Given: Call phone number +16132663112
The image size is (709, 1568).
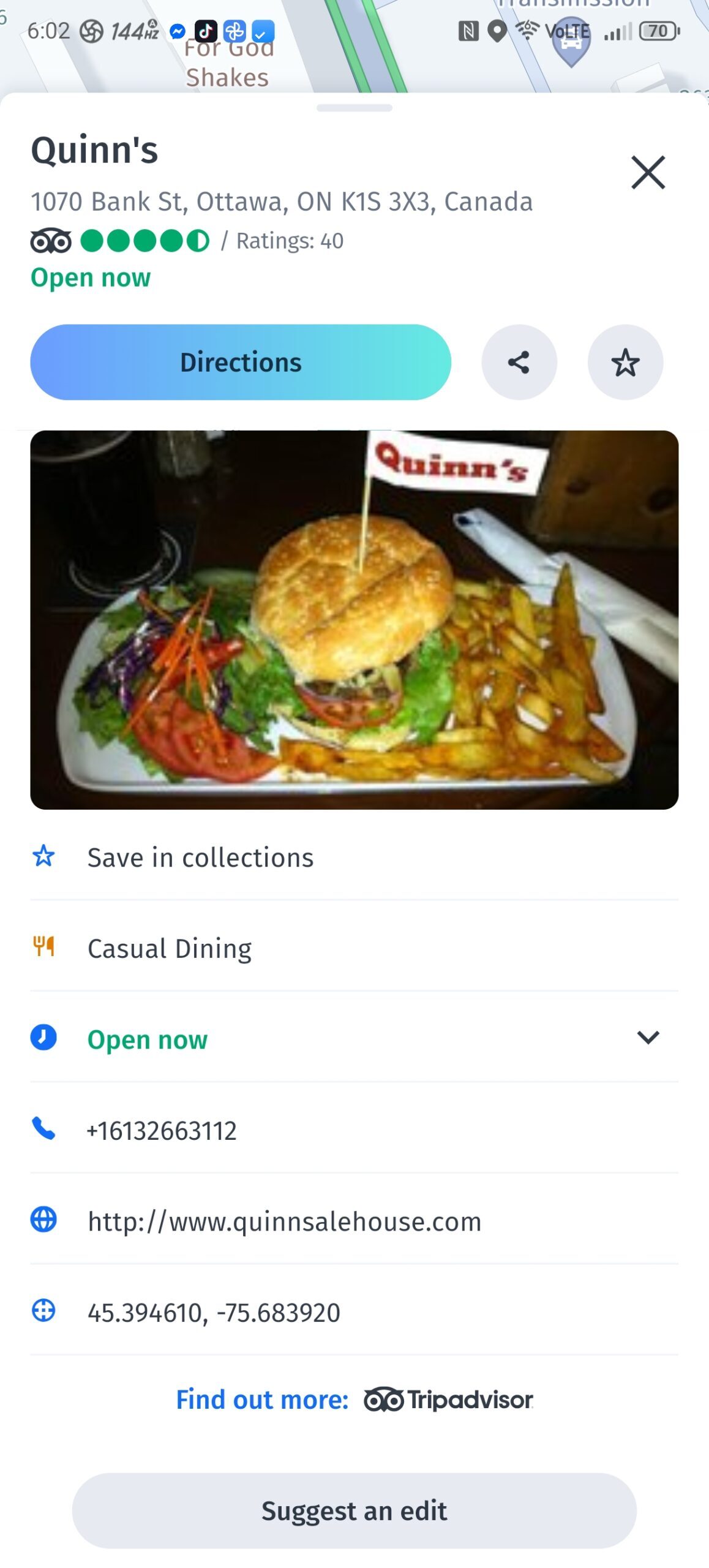Looking at the screenshot, I should pos(162,1130).
